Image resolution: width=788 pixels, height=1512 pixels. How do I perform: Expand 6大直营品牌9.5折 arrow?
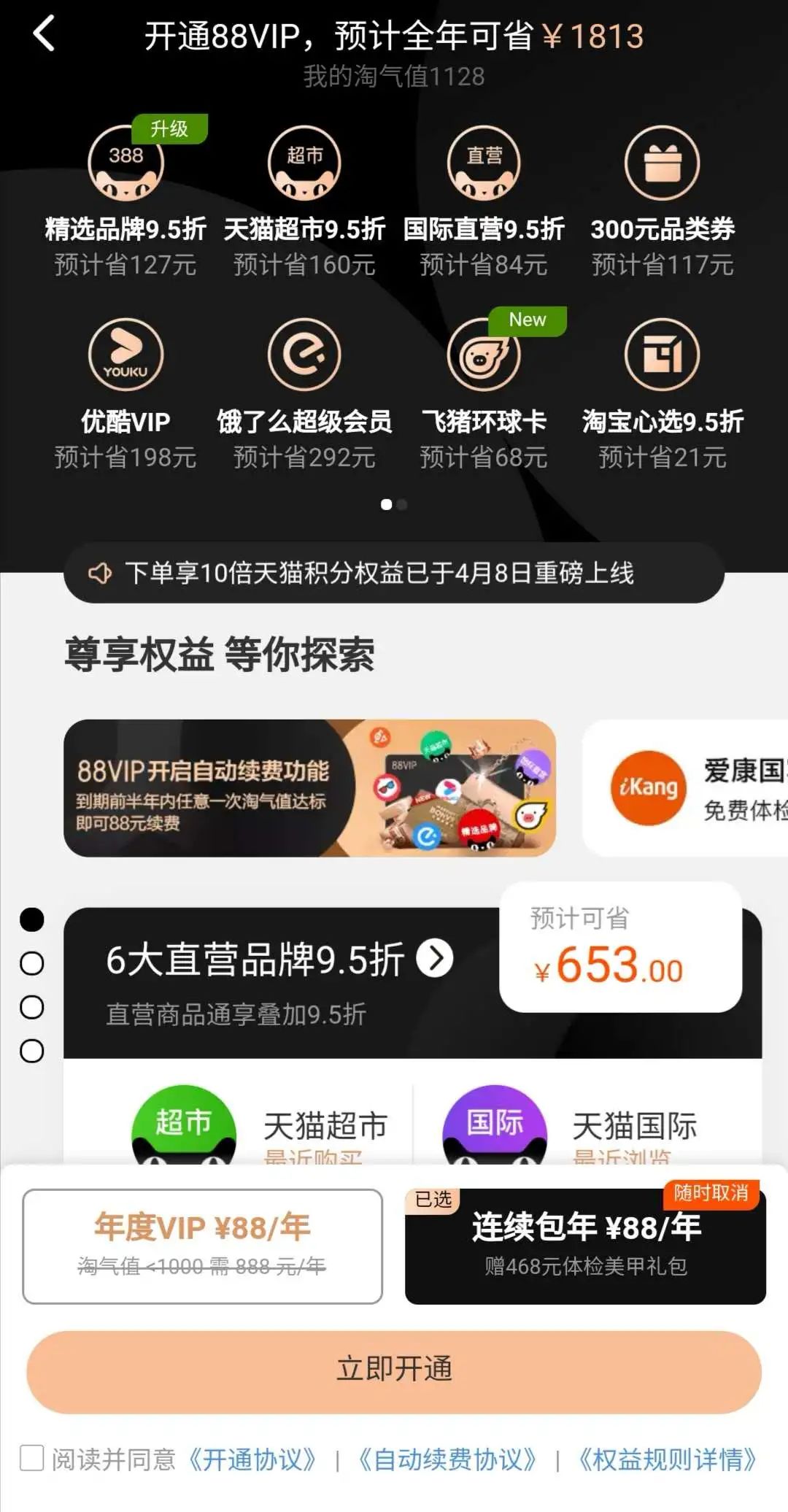(x=435, y=958)
